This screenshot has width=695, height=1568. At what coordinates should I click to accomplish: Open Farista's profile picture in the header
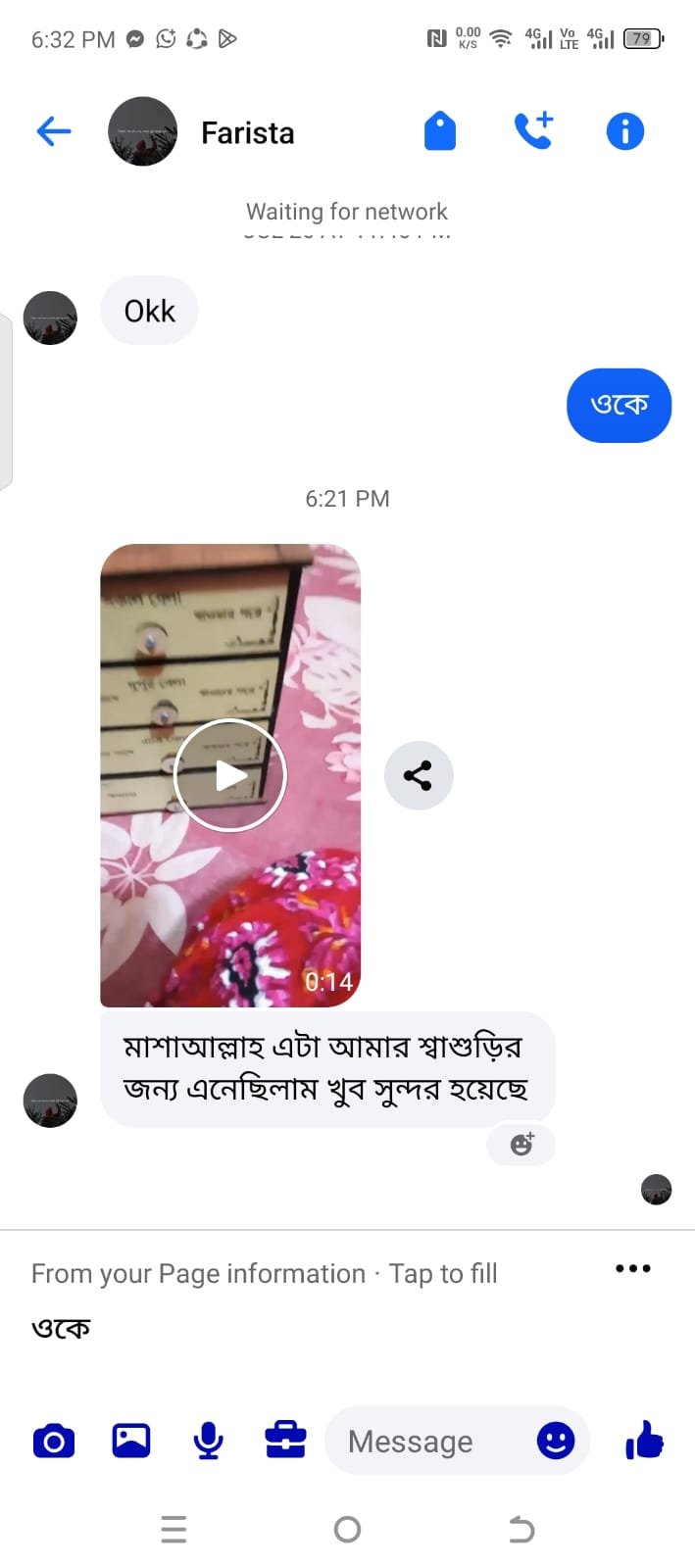pos(142,131)
